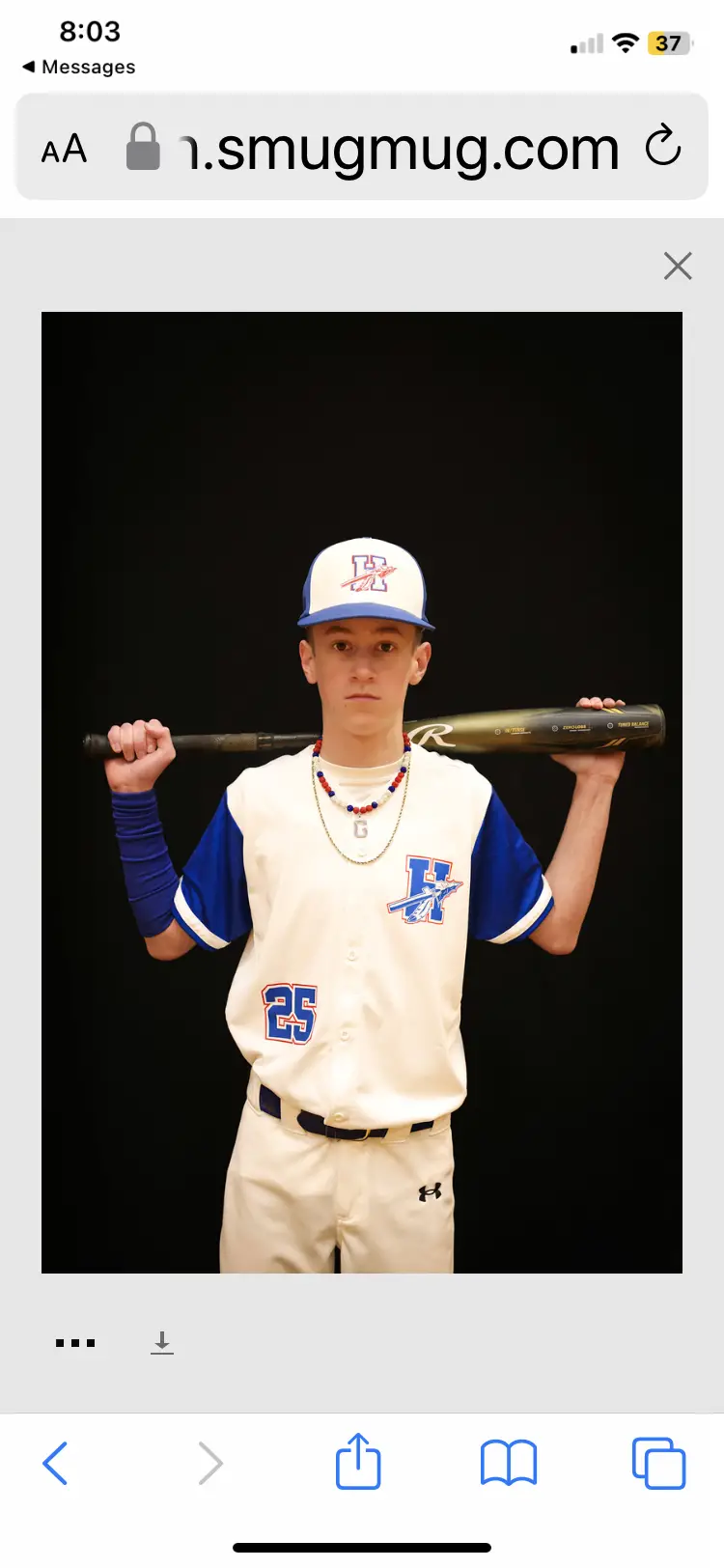Image resolution: width=724 pixels, height=1568 pixels.
Task: Go back to the previous page in Safari
Action: click(x=56, y=1463)
